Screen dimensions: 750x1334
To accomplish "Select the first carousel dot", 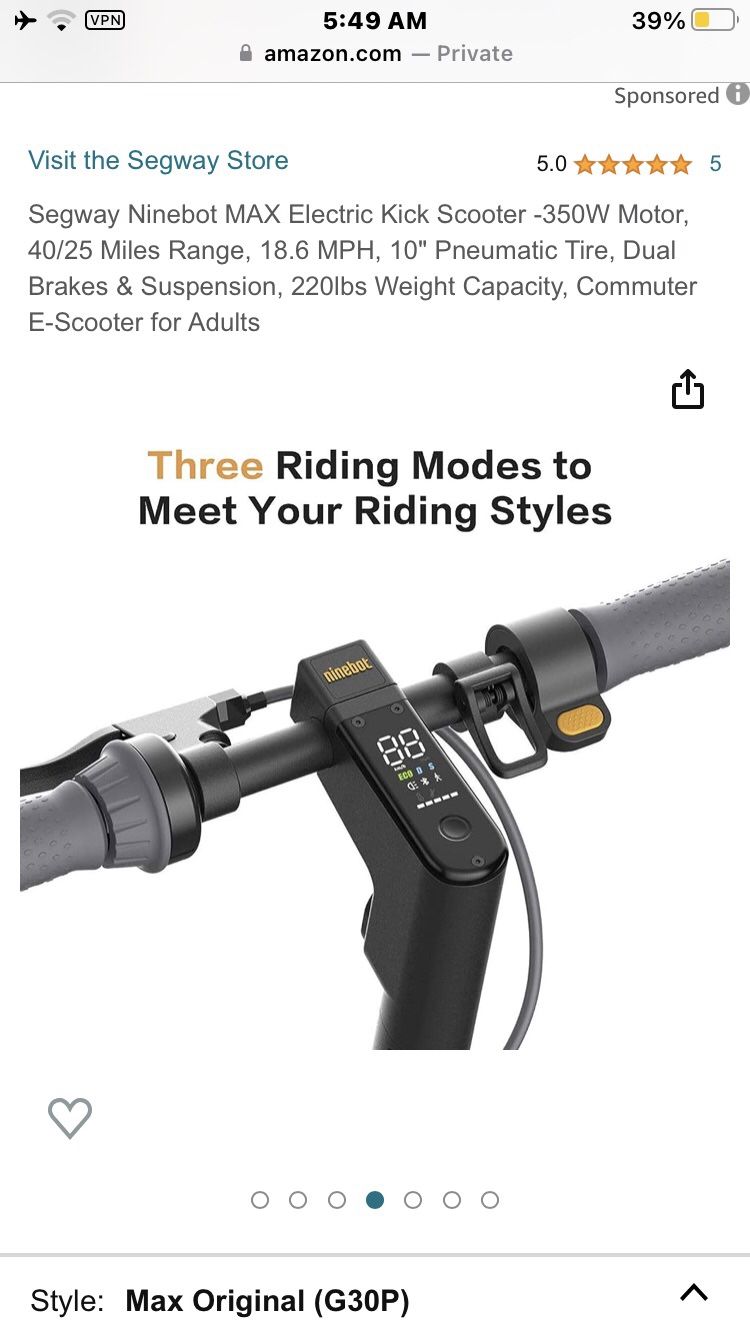I will 260,1200.
